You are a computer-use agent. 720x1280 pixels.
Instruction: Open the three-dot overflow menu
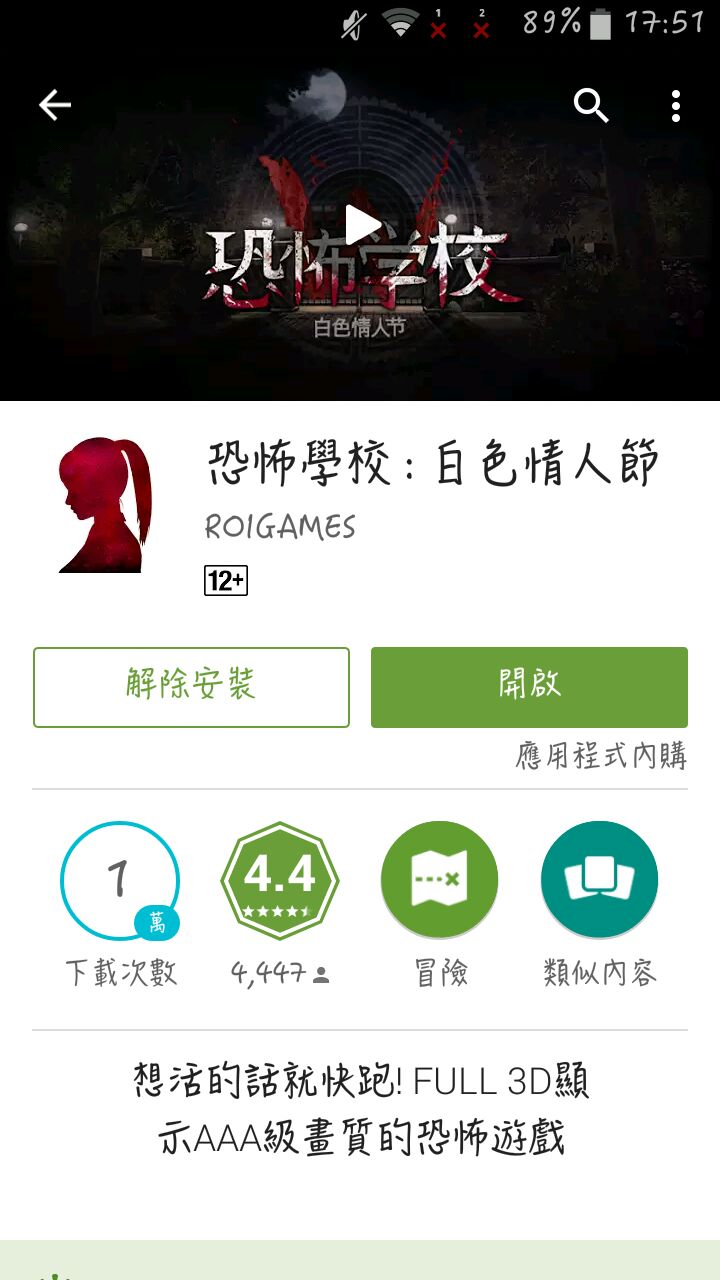(x=676, y=105)
